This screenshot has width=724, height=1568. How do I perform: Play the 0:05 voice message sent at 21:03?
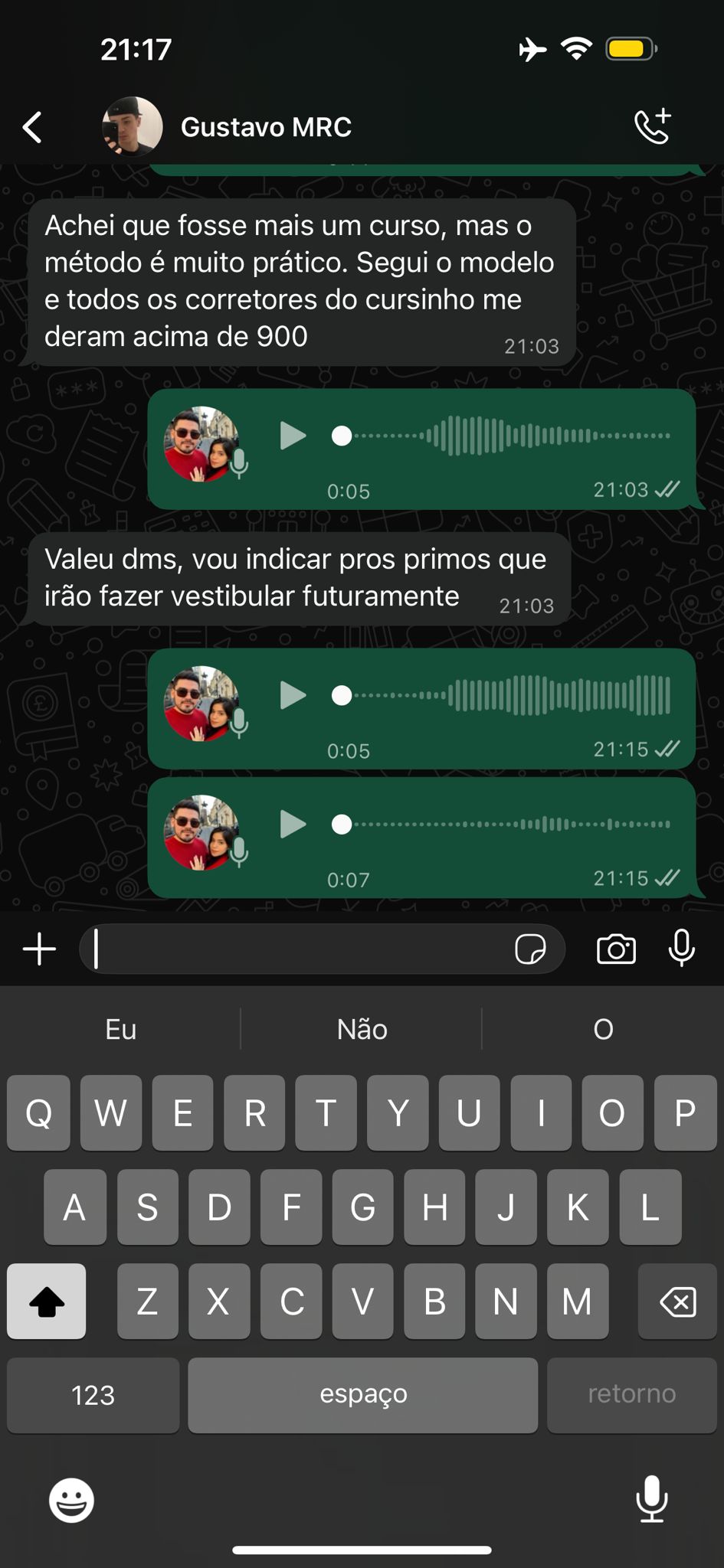[293, 436]
